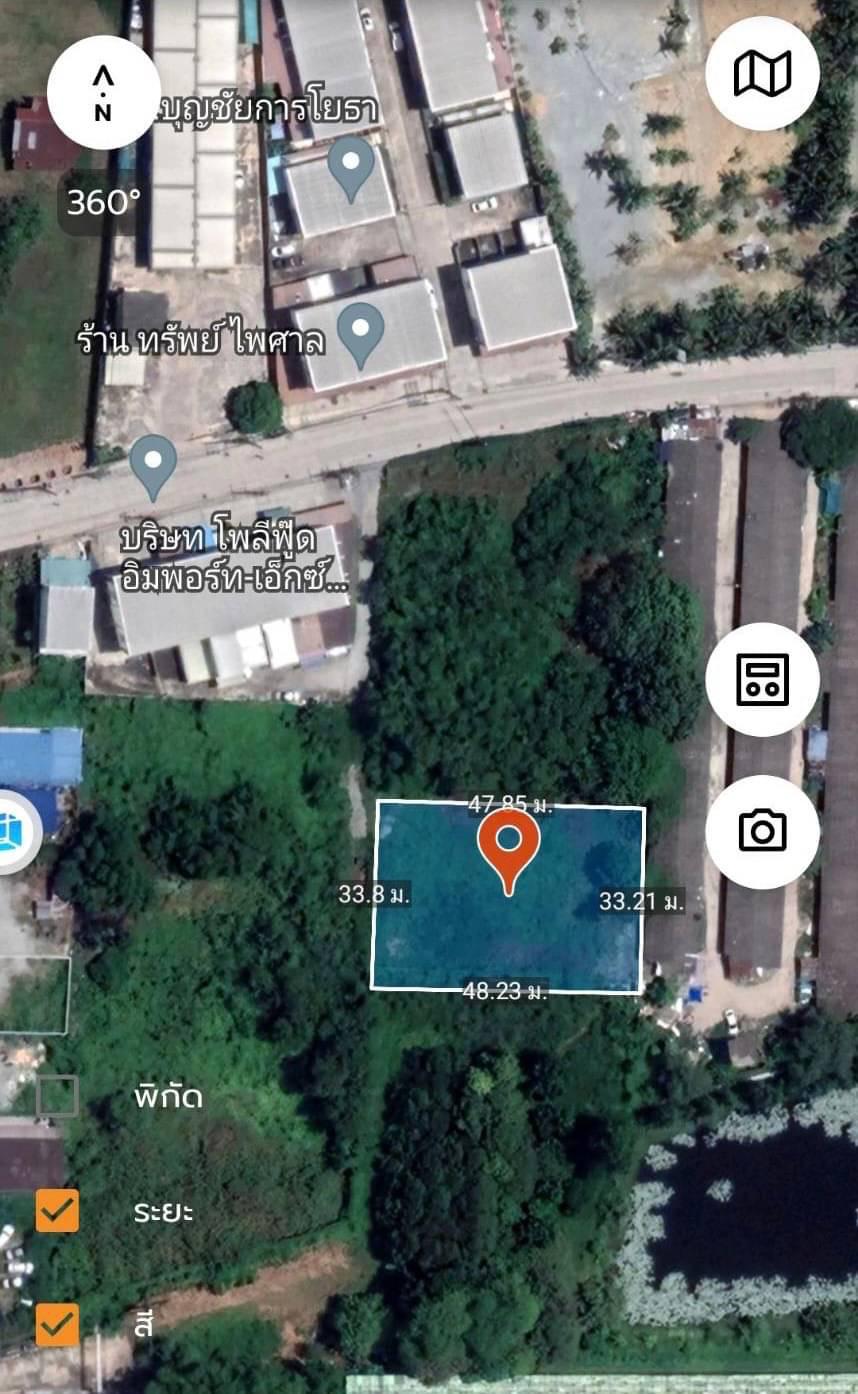The height and width of the screenshot is (1394, 858).
Task: Open the map layers button
Action: (762, 74)
